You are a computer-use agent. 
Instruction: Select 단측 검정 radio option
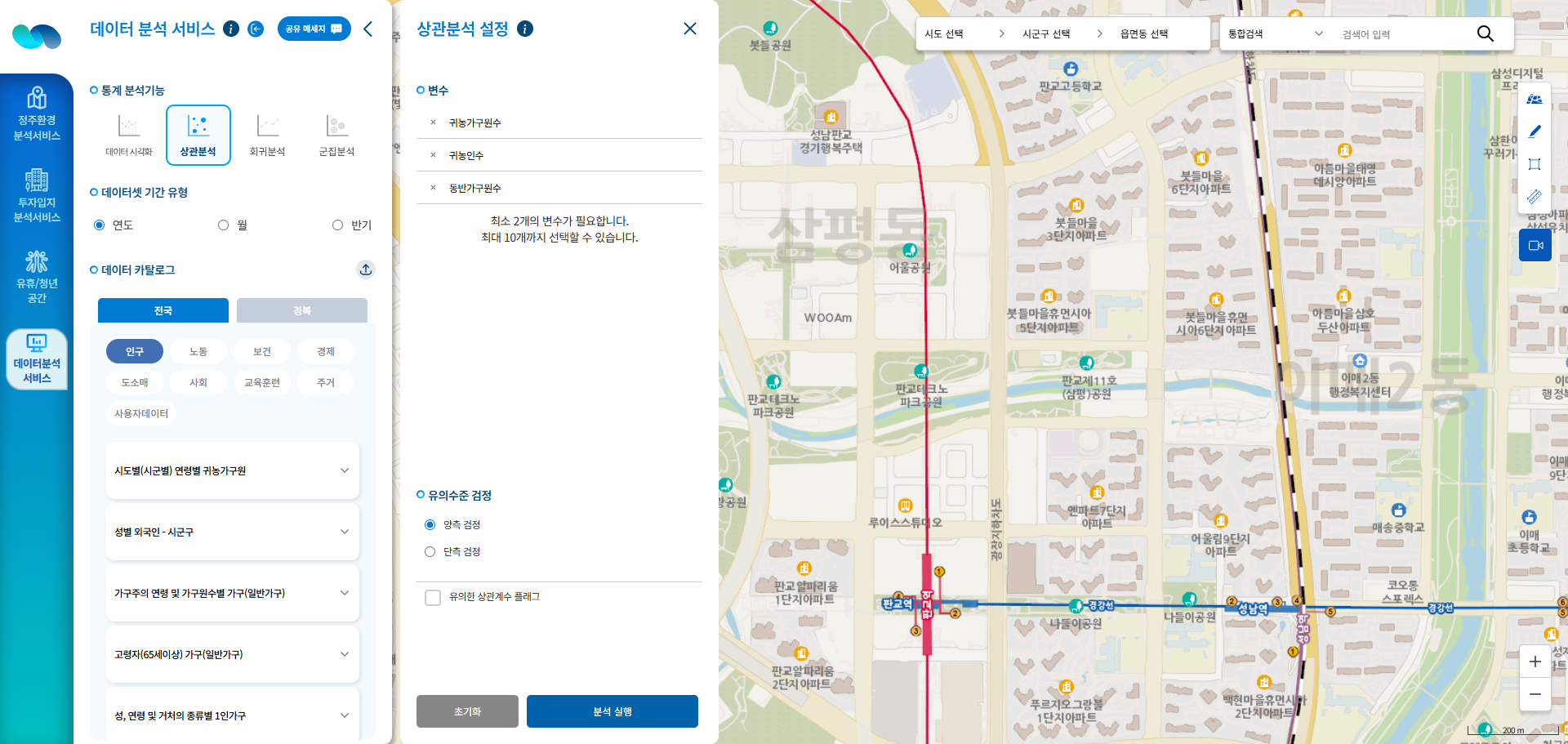click(x=430, y=552)
